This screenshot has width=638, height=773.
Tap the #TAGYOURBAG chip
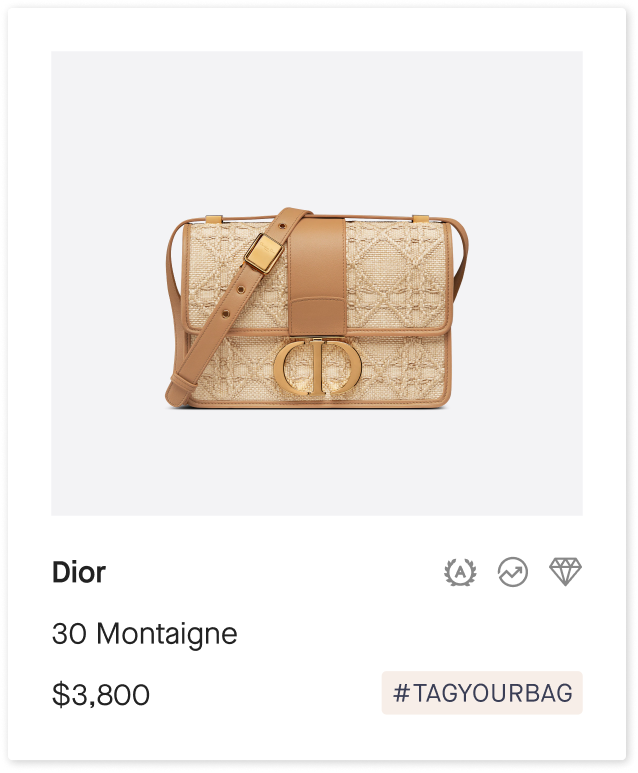pos(482,693)
